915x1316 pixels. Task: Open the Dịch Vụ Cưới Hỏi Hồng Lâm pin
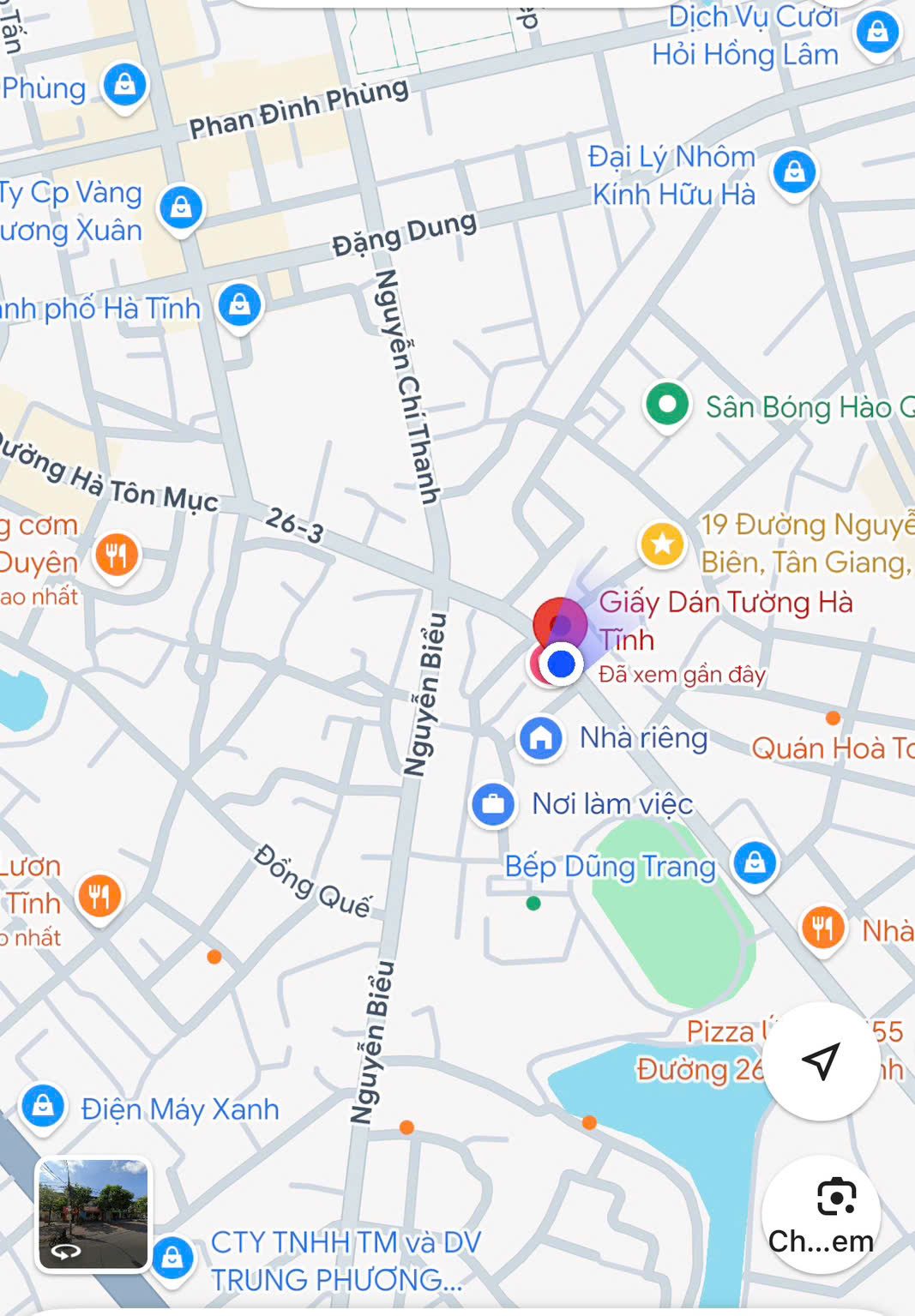coord(877,33)
